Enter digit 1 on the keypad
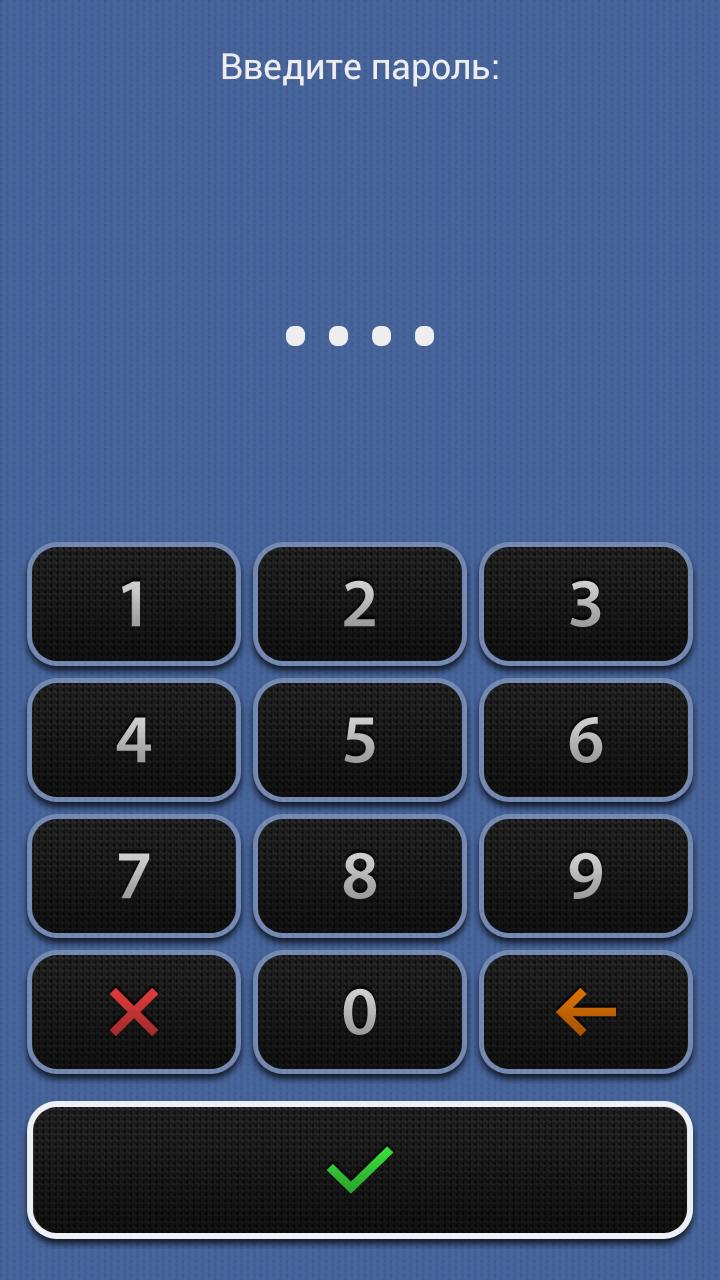The image size is (720, 1280). click(134, 604)
